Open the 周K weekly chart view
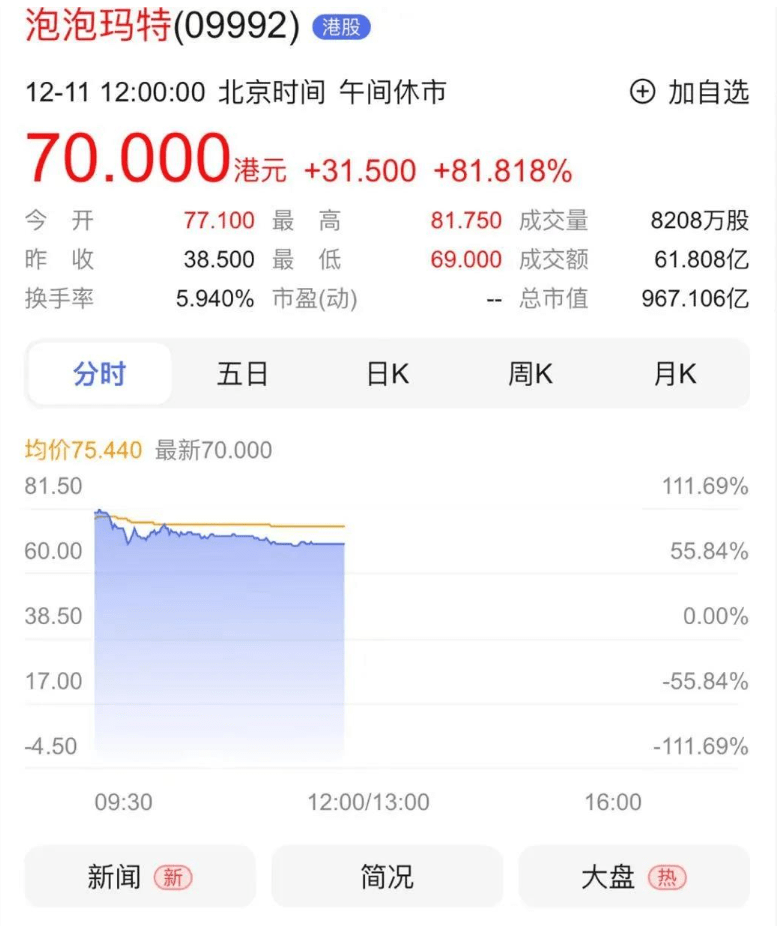Viewport: 777px width, 931px height. point(529,372)
